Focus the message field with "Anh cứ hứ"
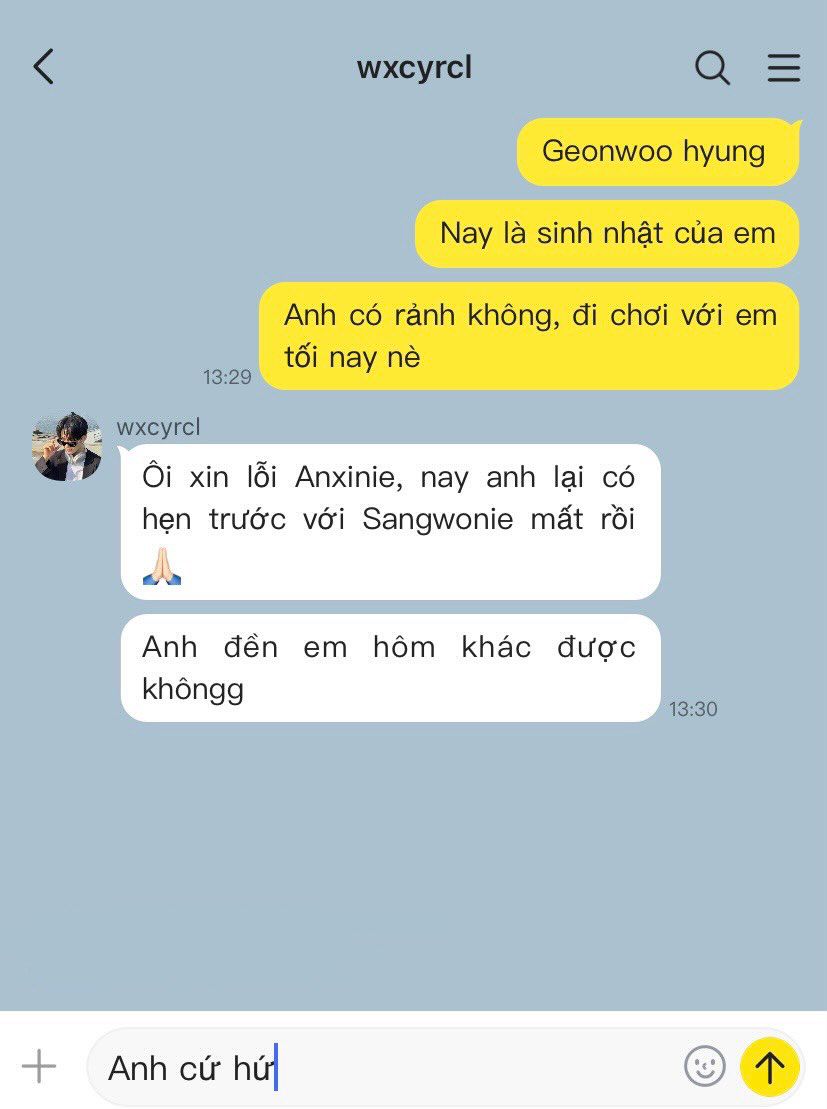This screenshot has width=827, height=1109. click(x=380, y=1067)
